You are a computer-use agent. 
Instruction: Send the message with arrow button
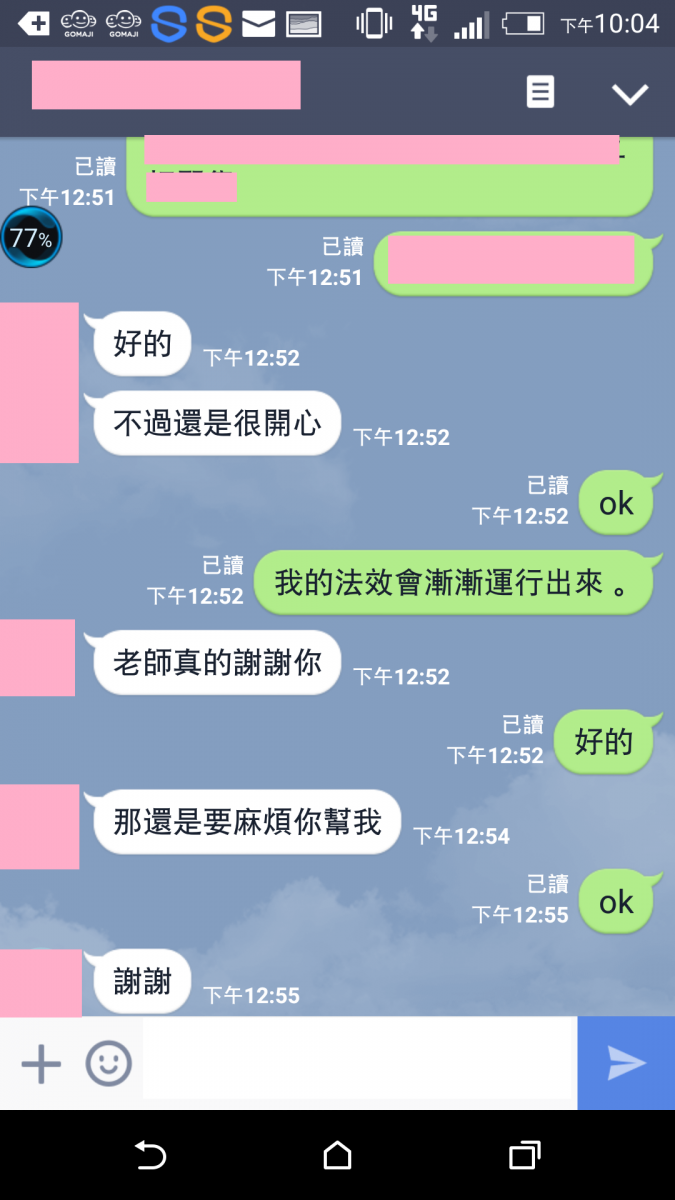(x=626, y=1063)
